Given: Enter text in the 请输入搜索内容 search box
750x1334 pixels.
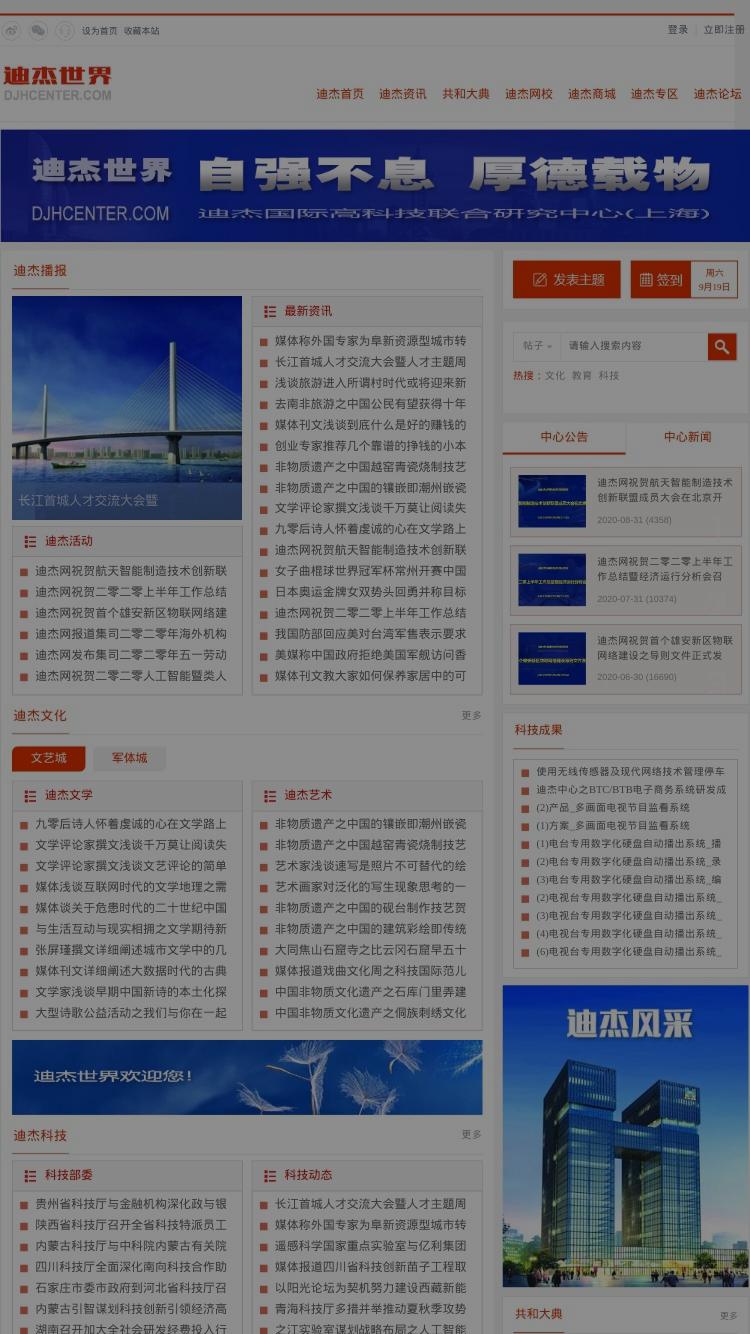Looking at the screenshot, I should pos(634,346).
